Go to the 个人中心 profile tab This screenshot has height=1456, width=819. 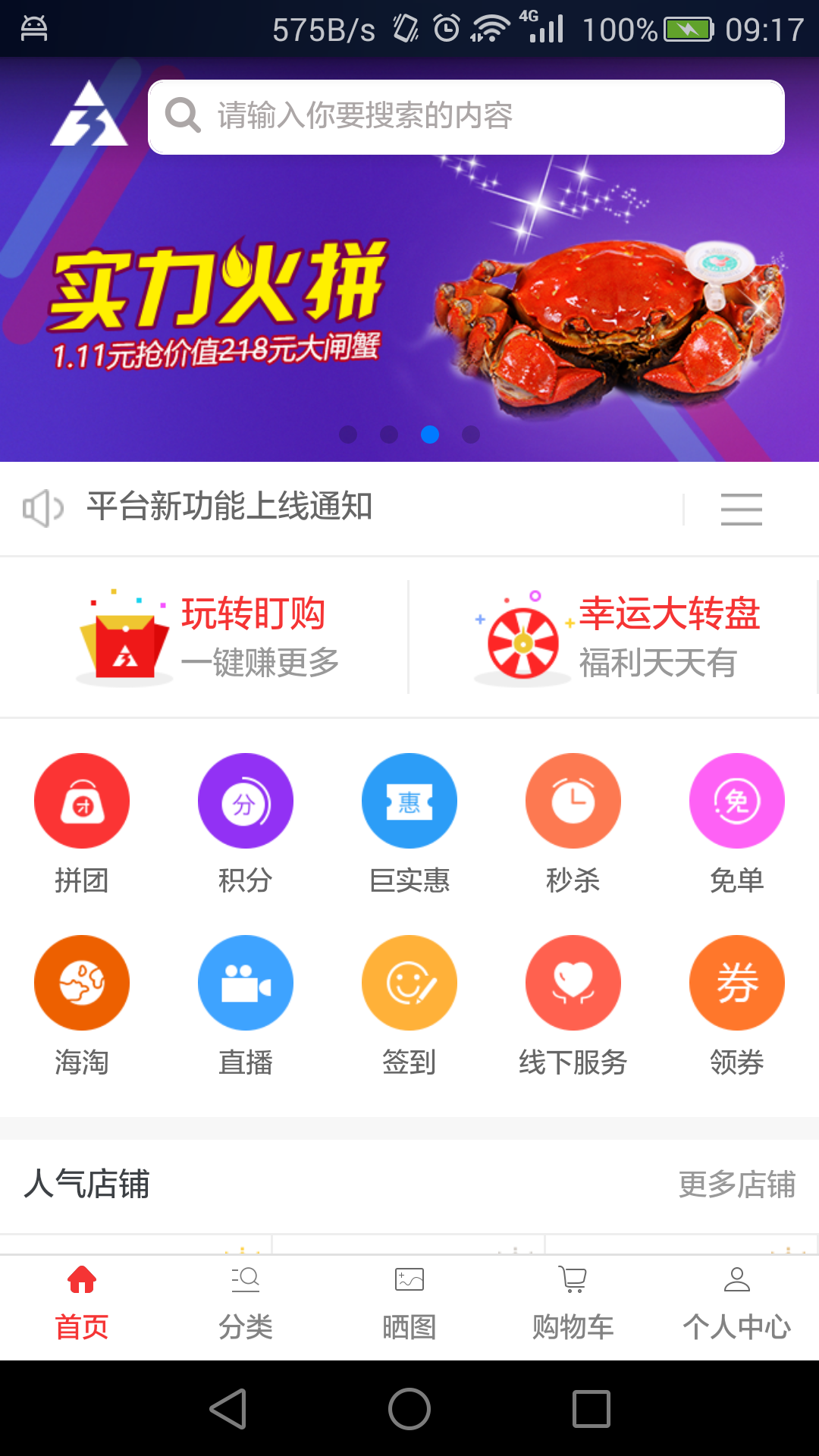(736, 1303)
